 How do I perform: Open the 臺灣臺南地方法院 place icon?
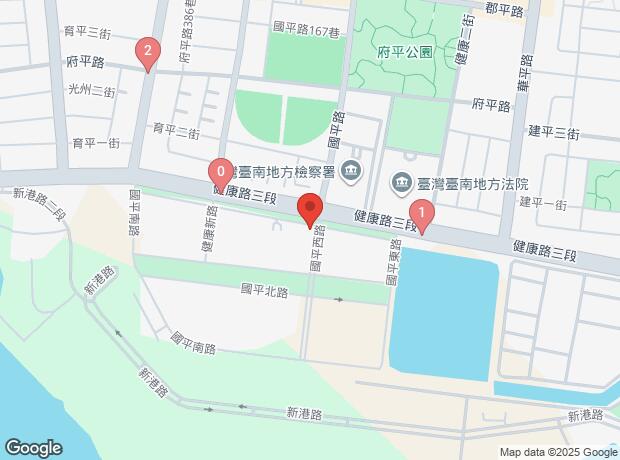coord(401,181)
